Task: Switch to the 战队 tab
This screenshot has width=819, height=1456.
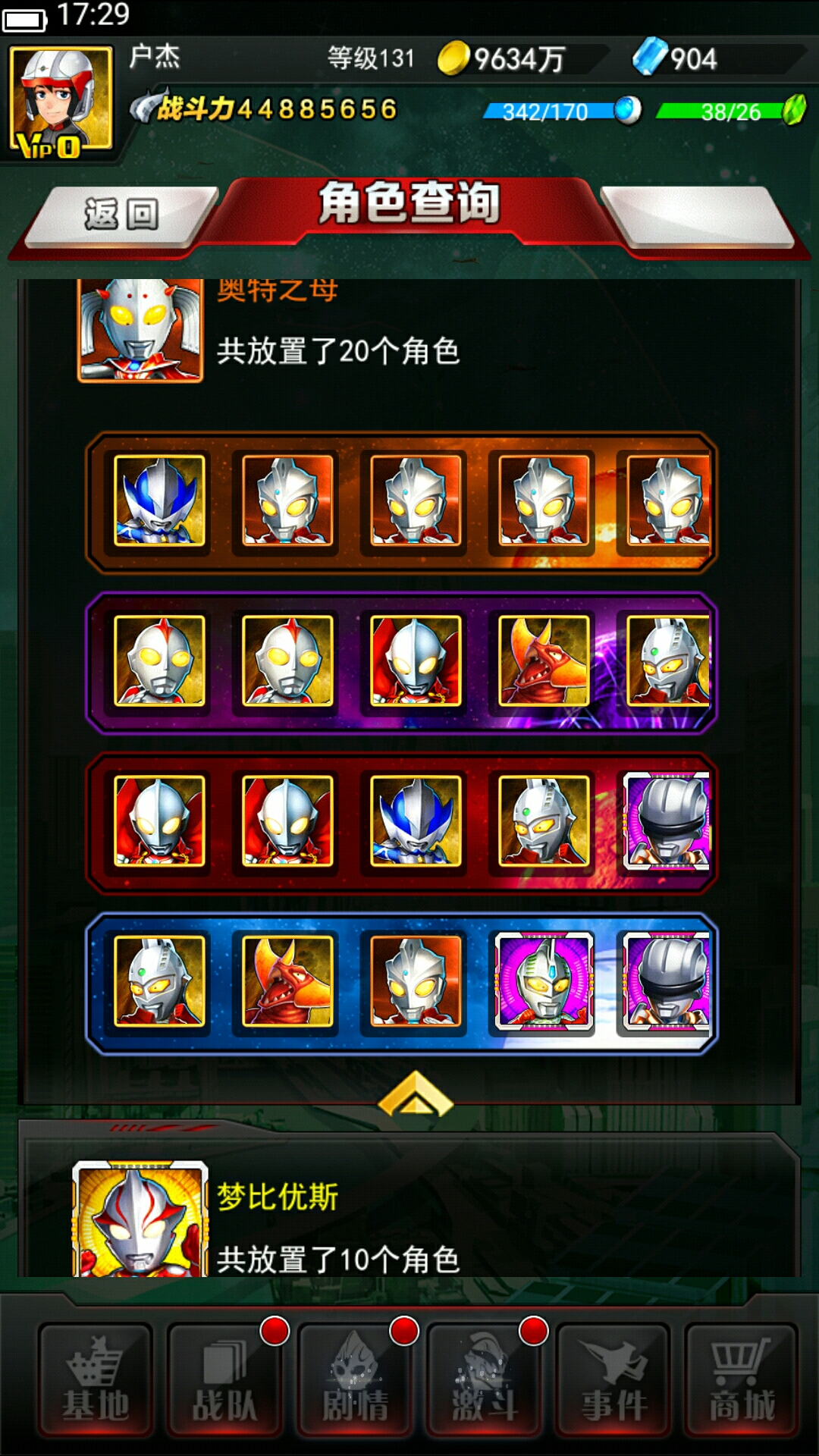Action: [x=224, y=1382]
